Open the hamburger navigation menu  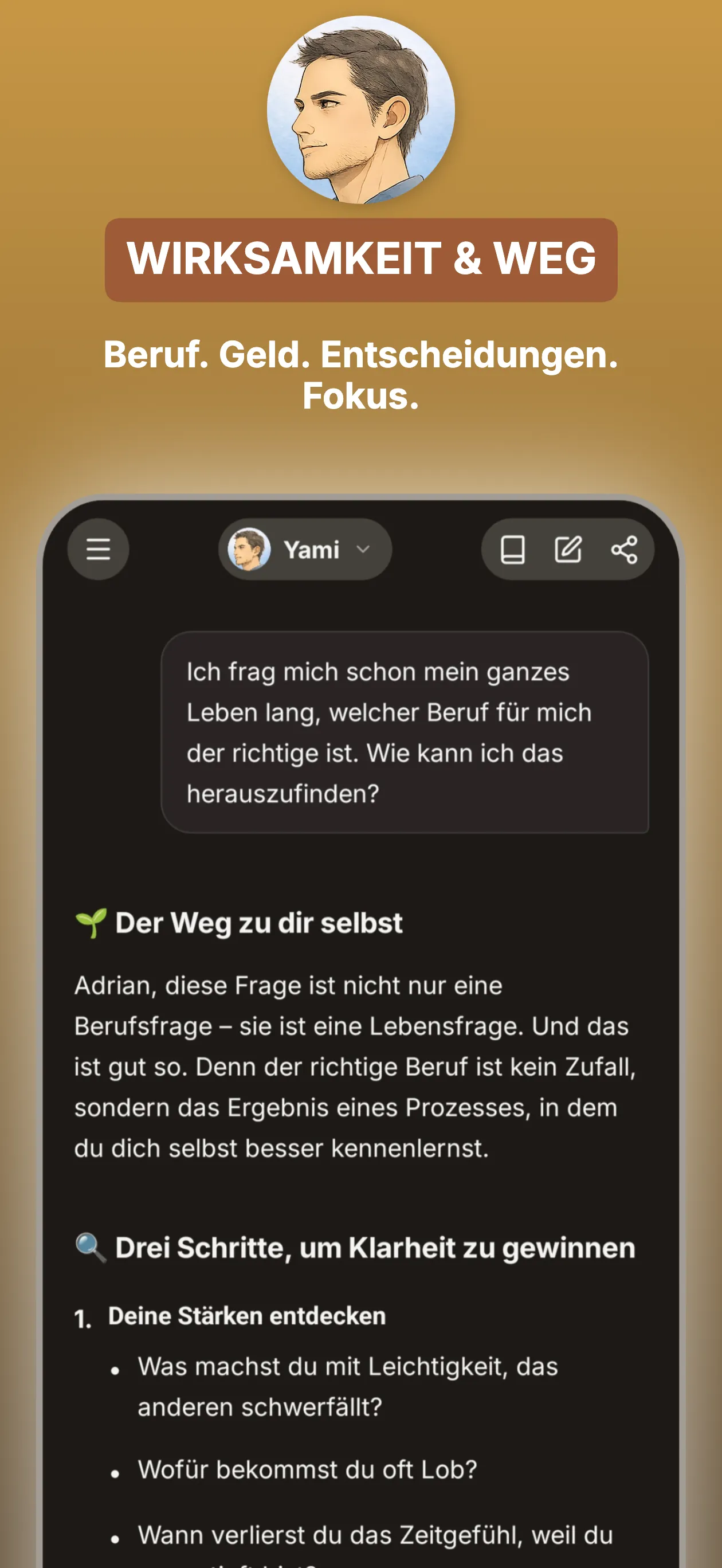[98, 550]
